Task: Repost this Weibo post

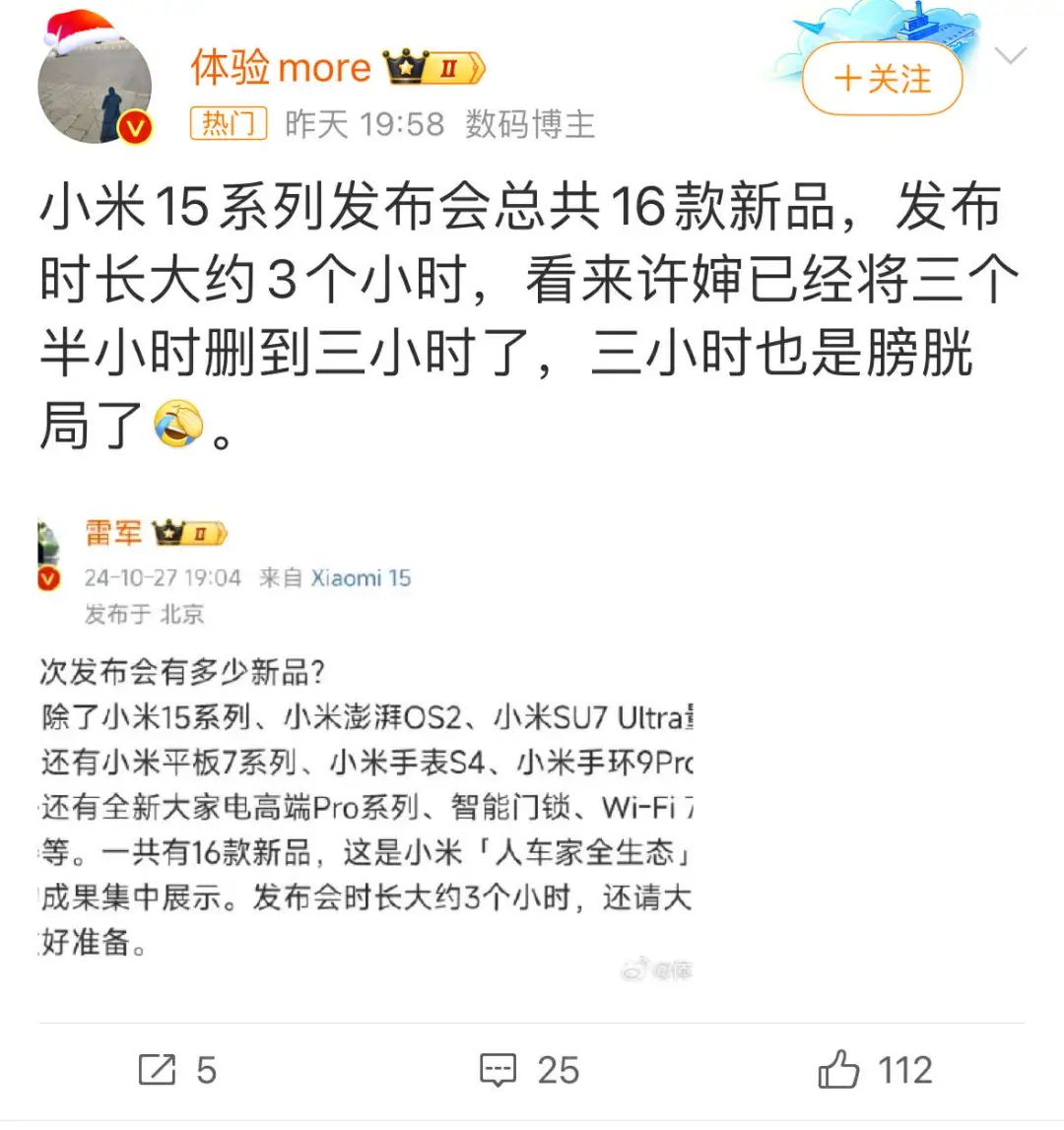Action: coord(177,1070)
